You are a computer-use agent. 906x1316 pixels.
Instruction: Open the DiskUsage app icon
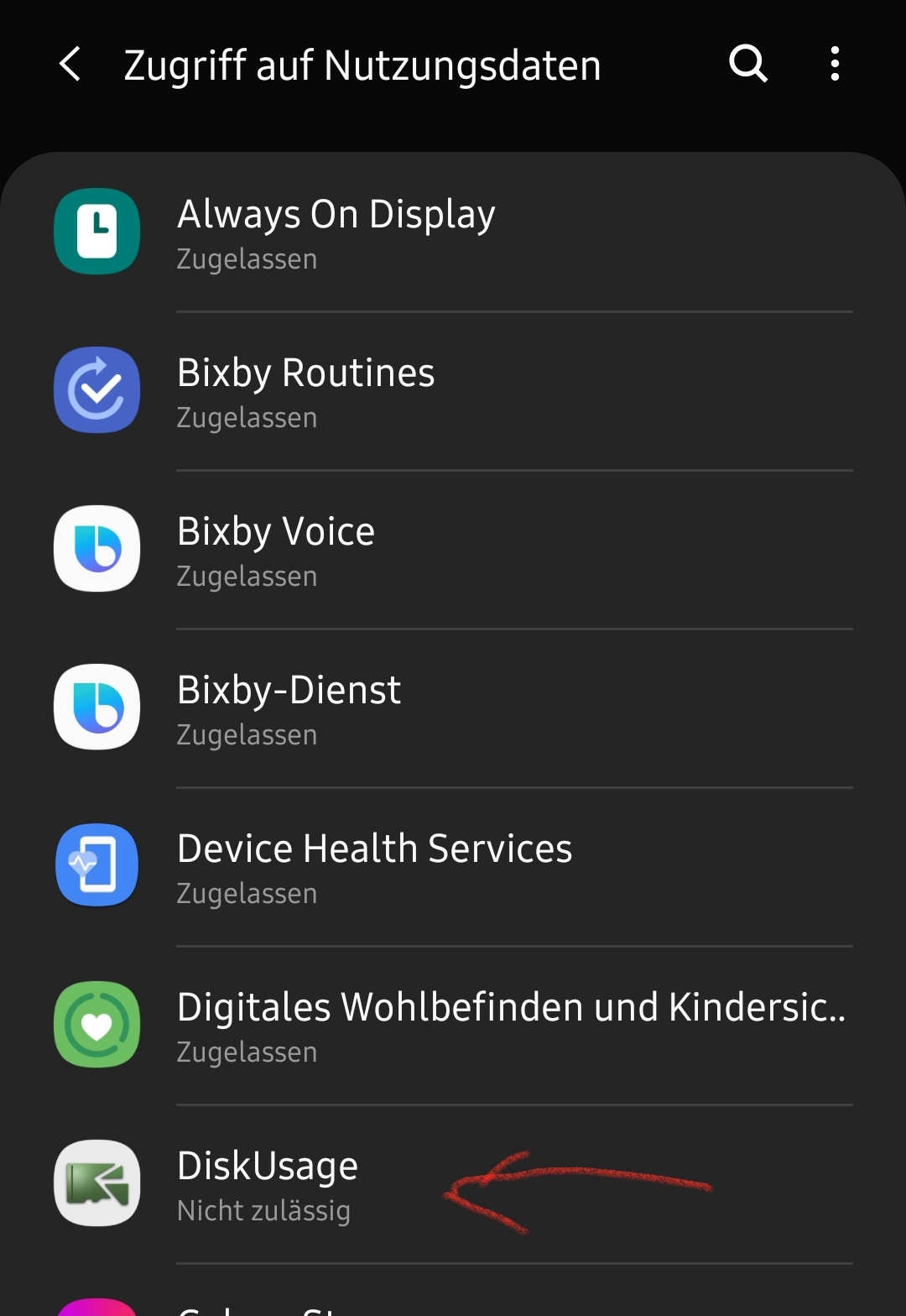coord(96,1183)
